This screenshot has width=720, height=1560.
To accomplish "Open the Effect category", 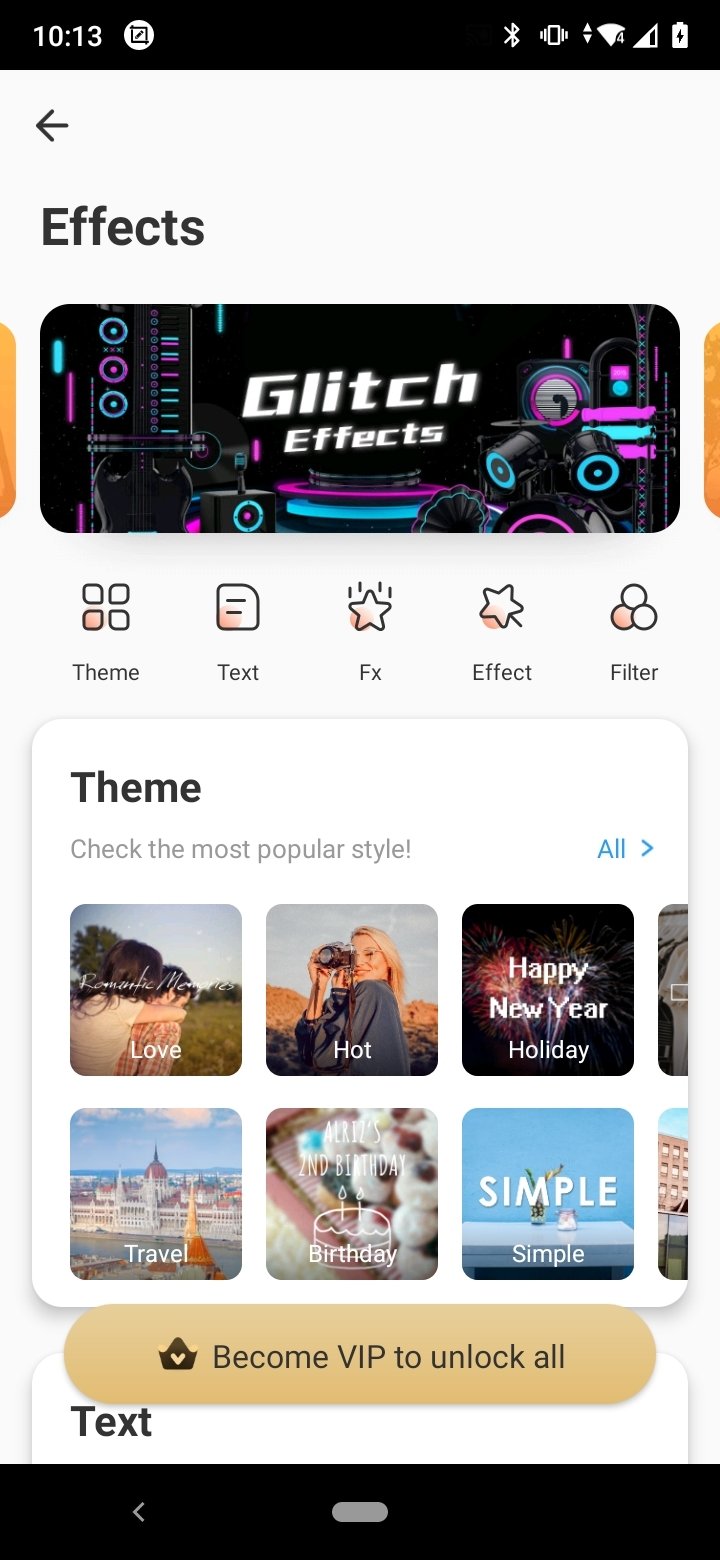I will pyautogui.click(x=502, y=630).
